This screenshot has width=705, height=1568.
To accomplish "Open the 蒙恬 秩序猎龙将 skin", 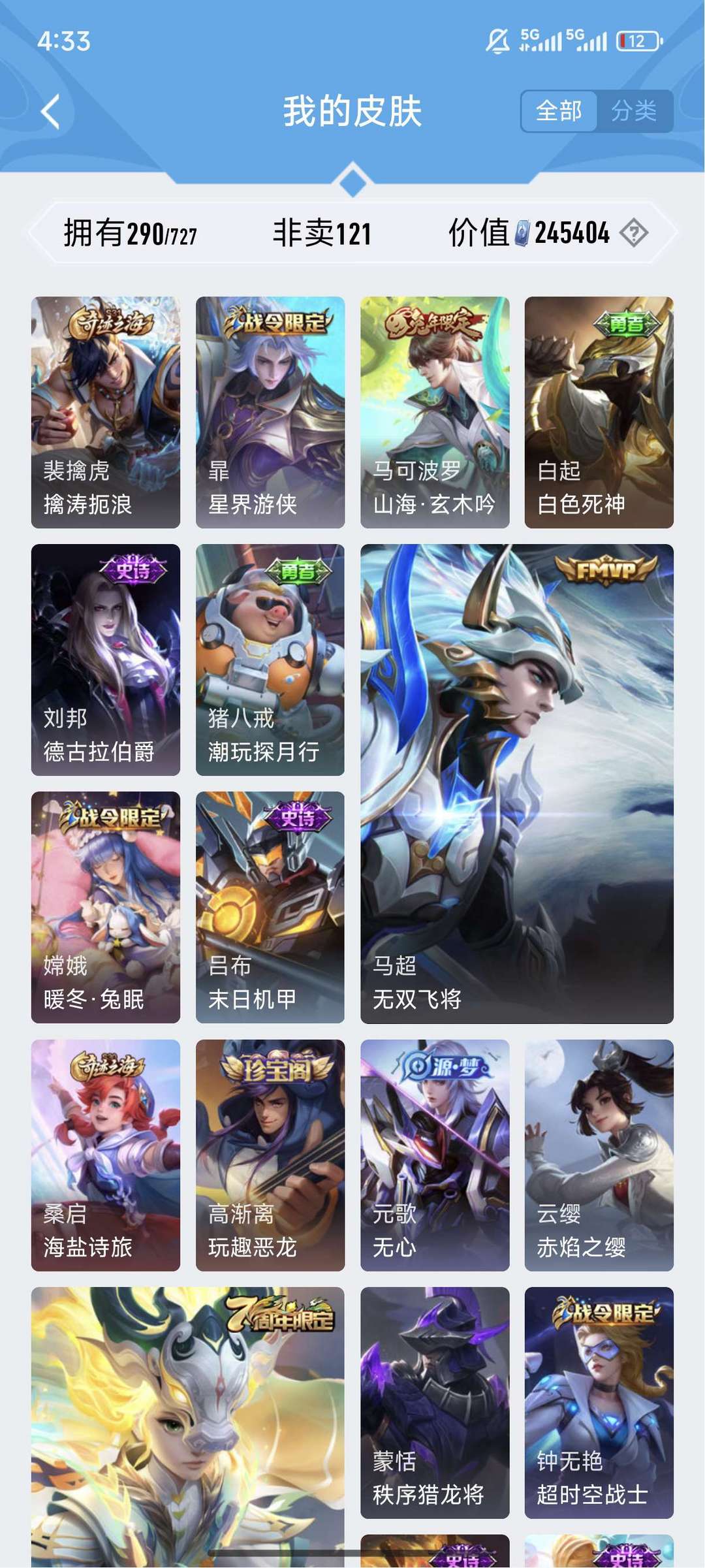I will click(x=435, y=1403).
